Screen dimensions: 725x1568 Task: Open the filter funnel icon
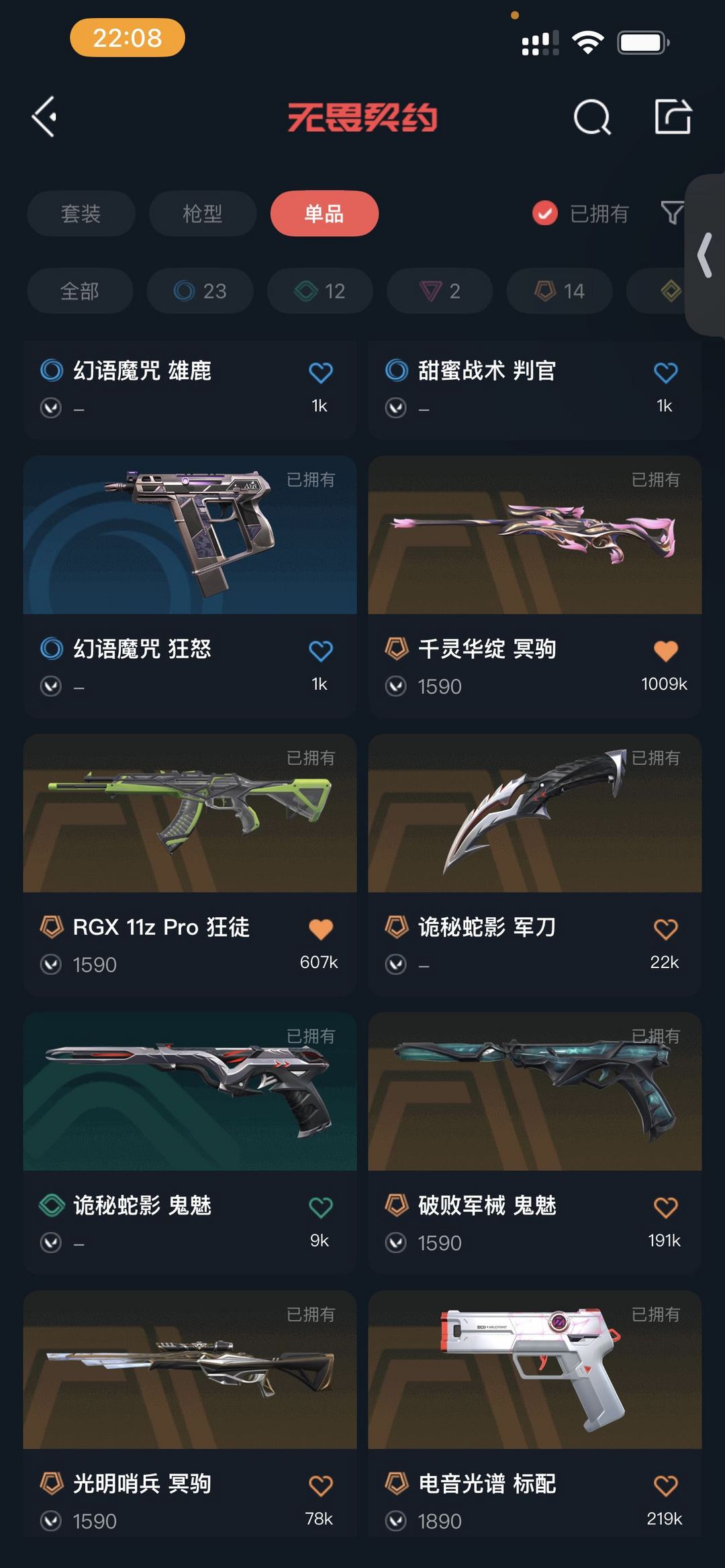[x=671, y=213]
